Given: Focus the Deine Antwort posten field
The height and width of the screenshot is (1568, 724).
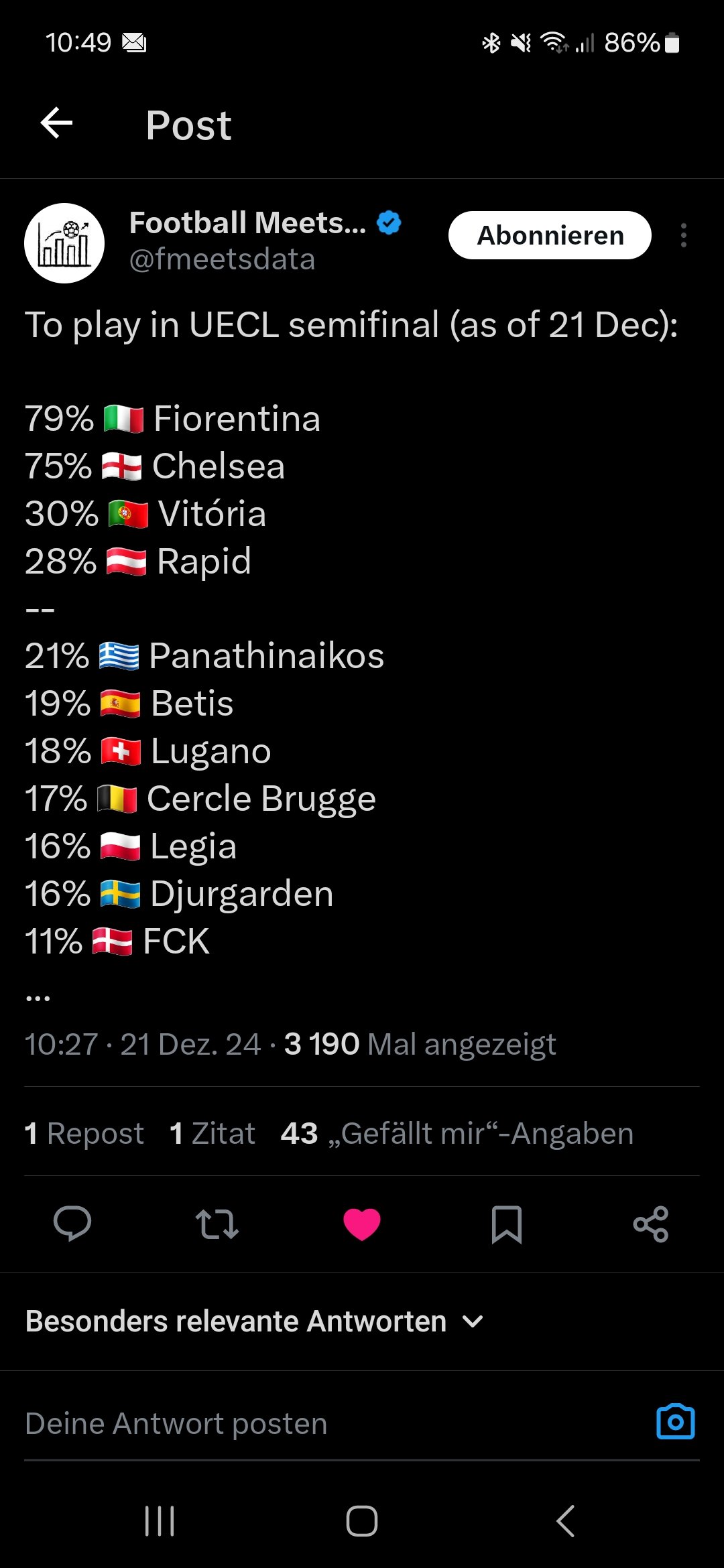Looking at the screenshot, I should click(335, 1424).
